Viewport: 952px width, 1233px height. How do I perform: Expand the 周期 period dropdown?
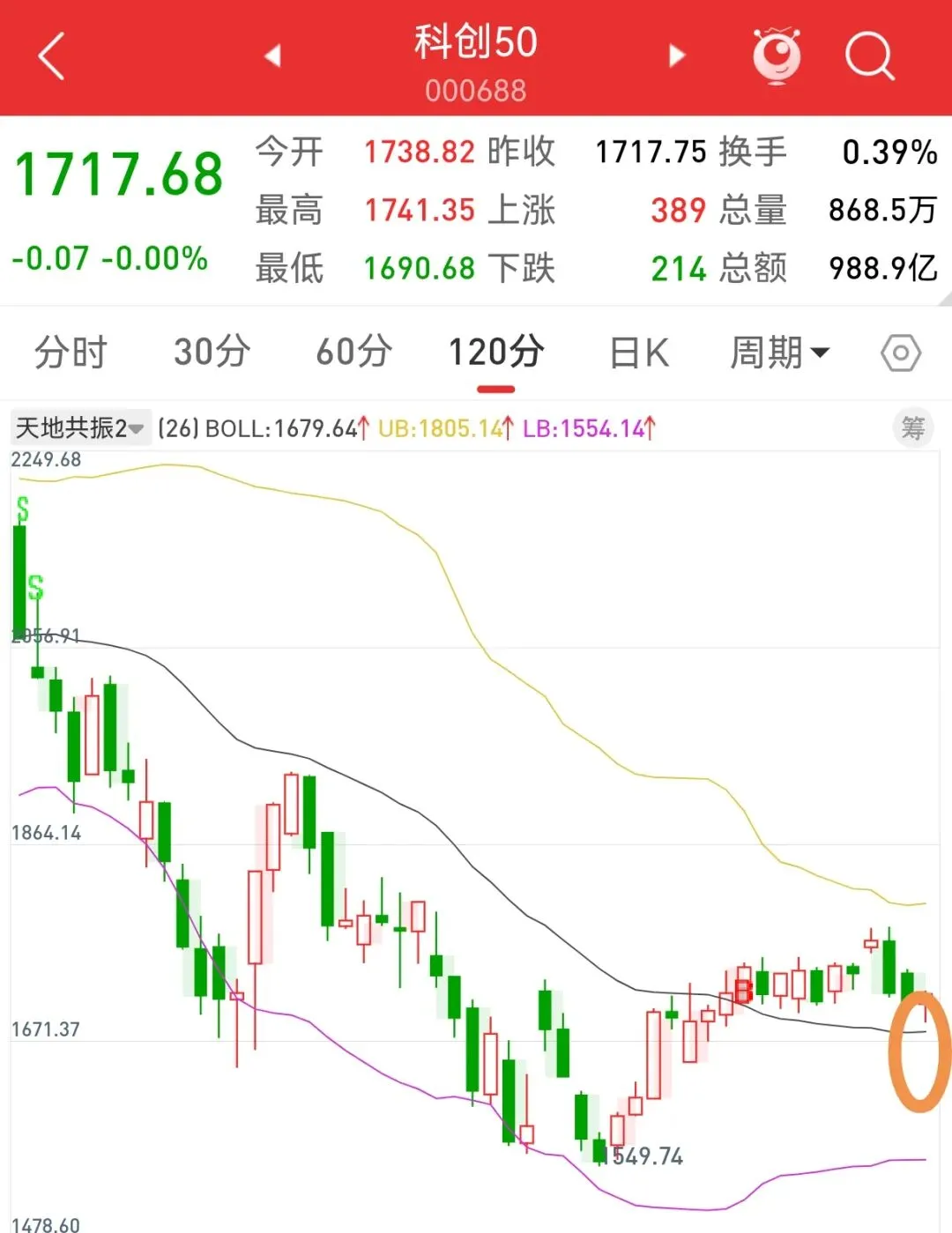tap(780, 353)
